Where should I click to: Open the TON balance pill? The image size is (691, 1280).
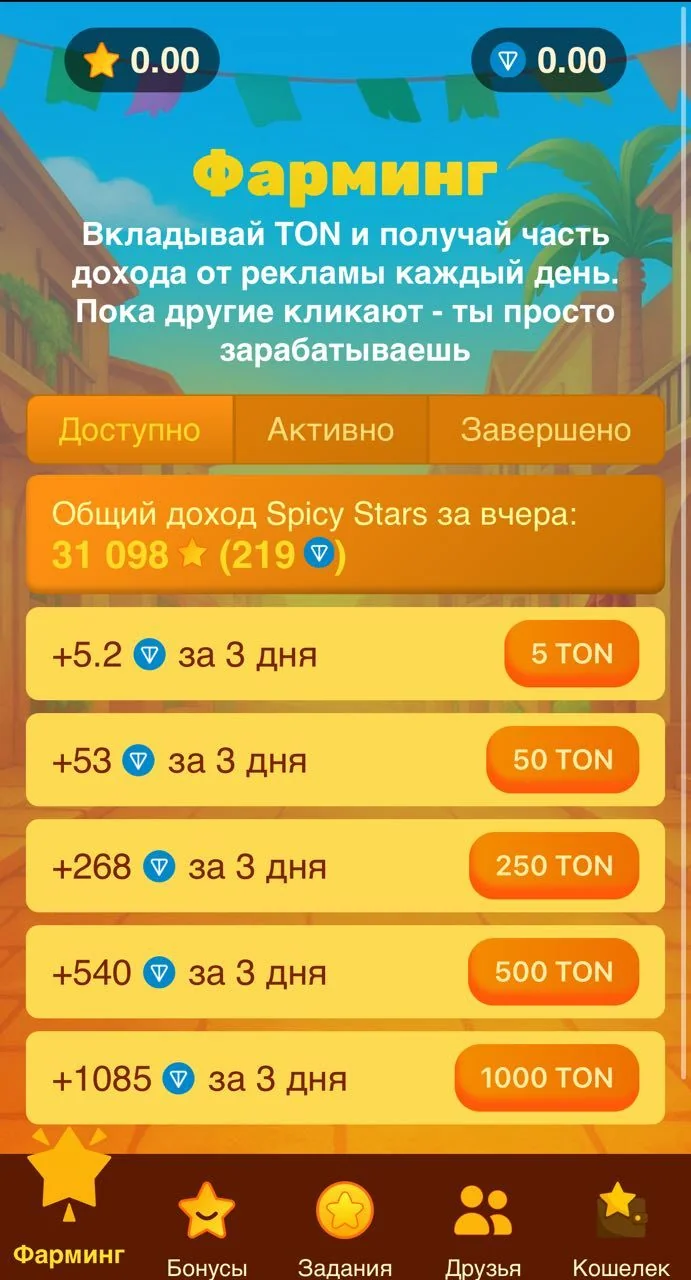point(549,61)
